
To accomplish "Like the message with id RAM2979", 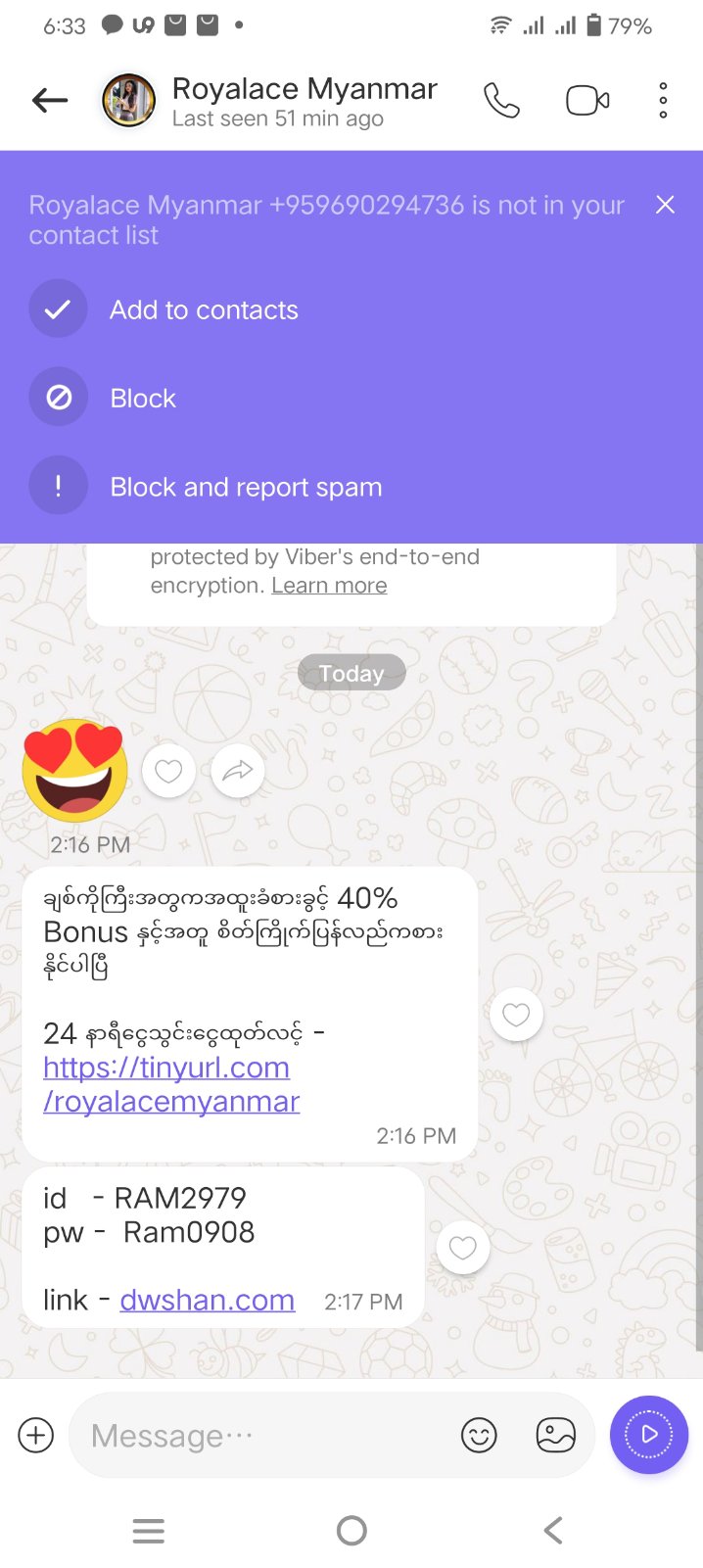I will [x=462, y=1248].
